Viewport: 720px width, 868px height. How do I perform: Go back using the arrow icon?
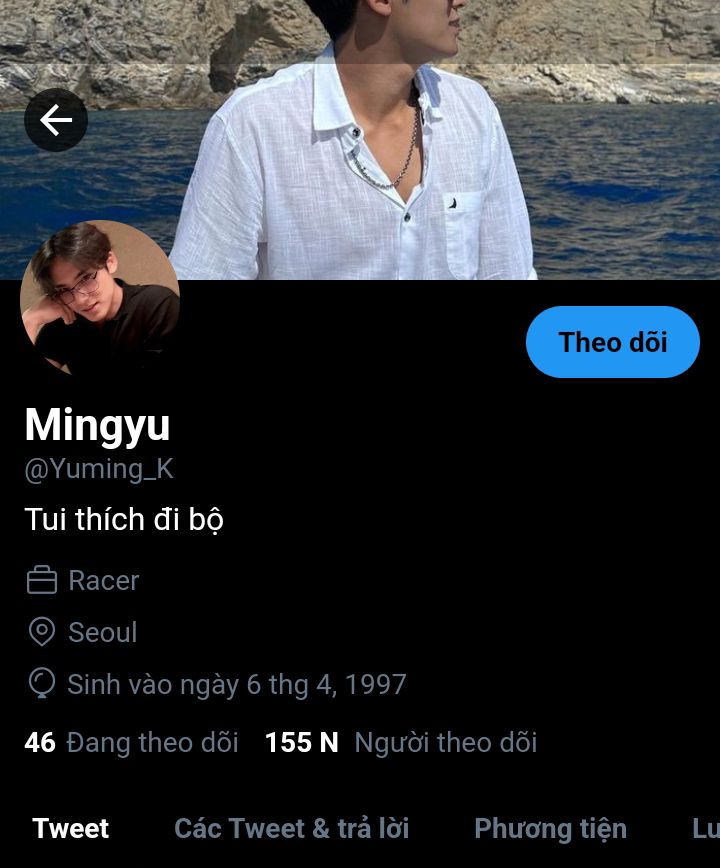(56, 121)
